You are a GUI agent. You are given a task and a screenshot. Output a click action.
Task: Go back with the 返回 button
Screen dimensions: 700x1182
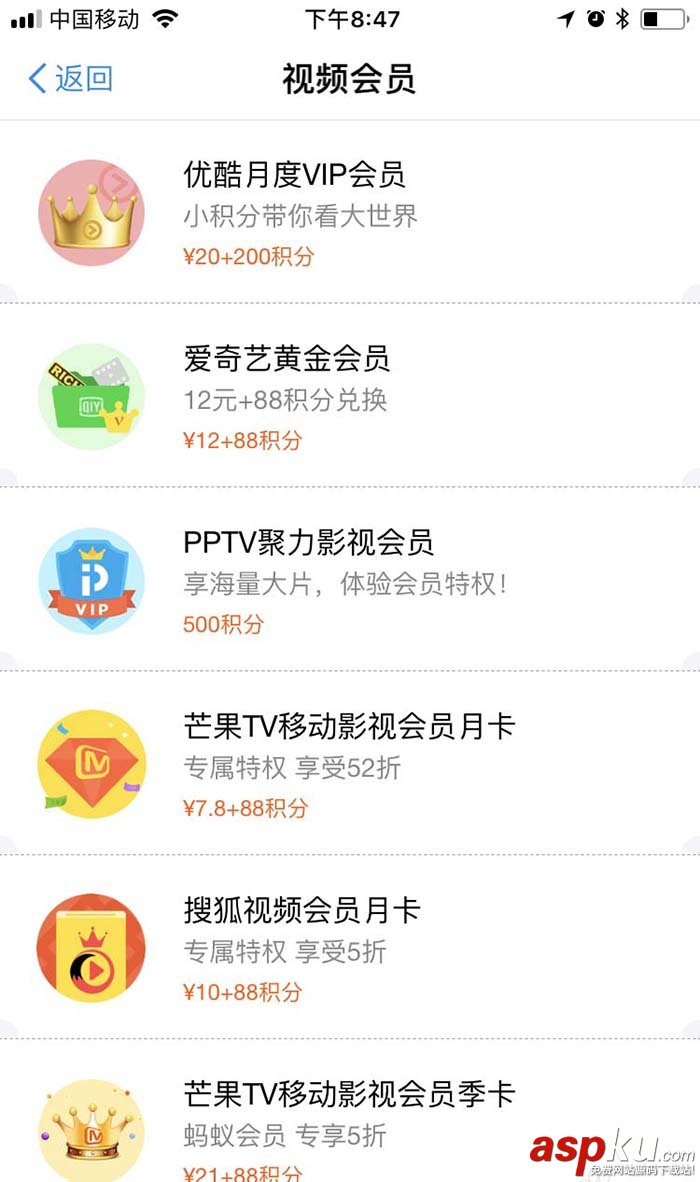pyautogui.click(x=70, y=78)
